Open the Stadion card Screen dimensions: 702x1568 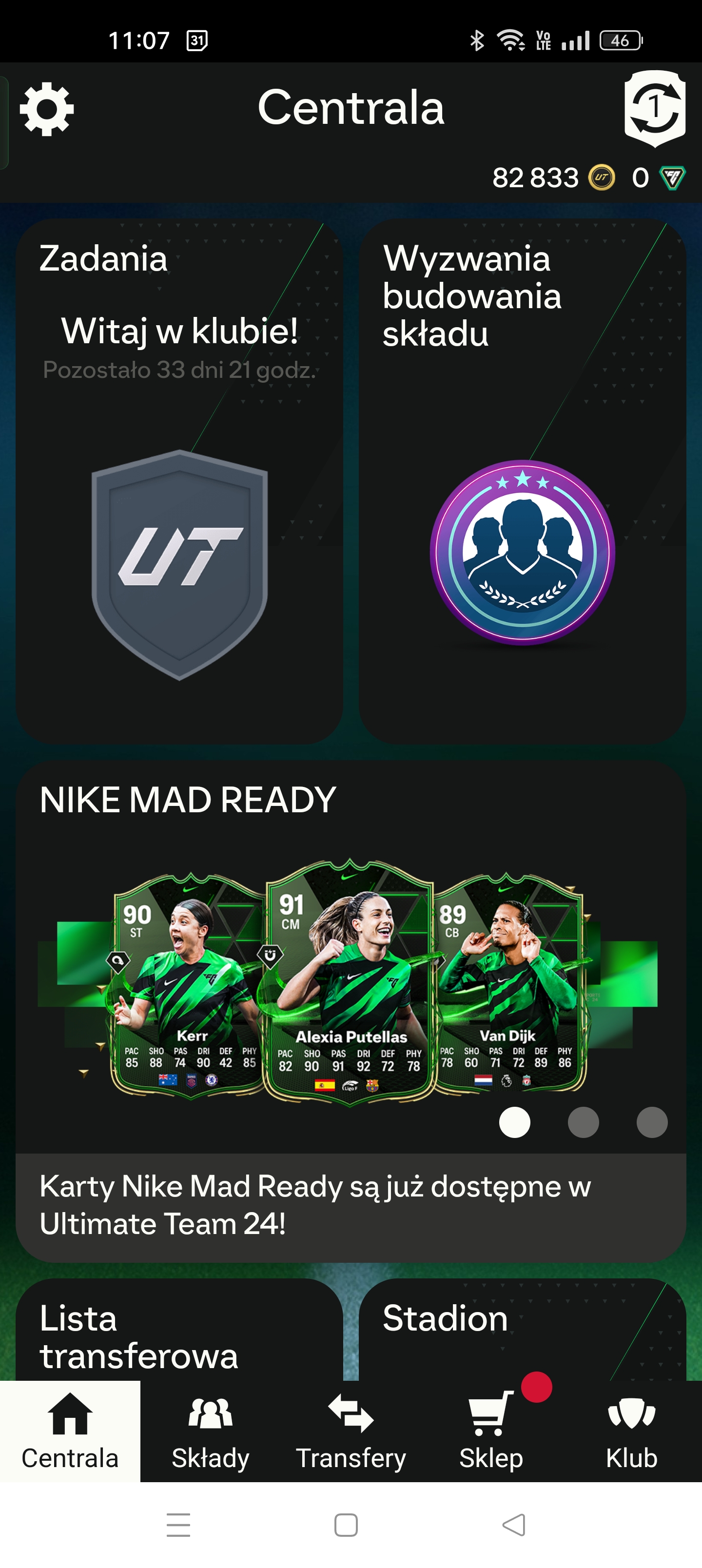point(523,1330)
